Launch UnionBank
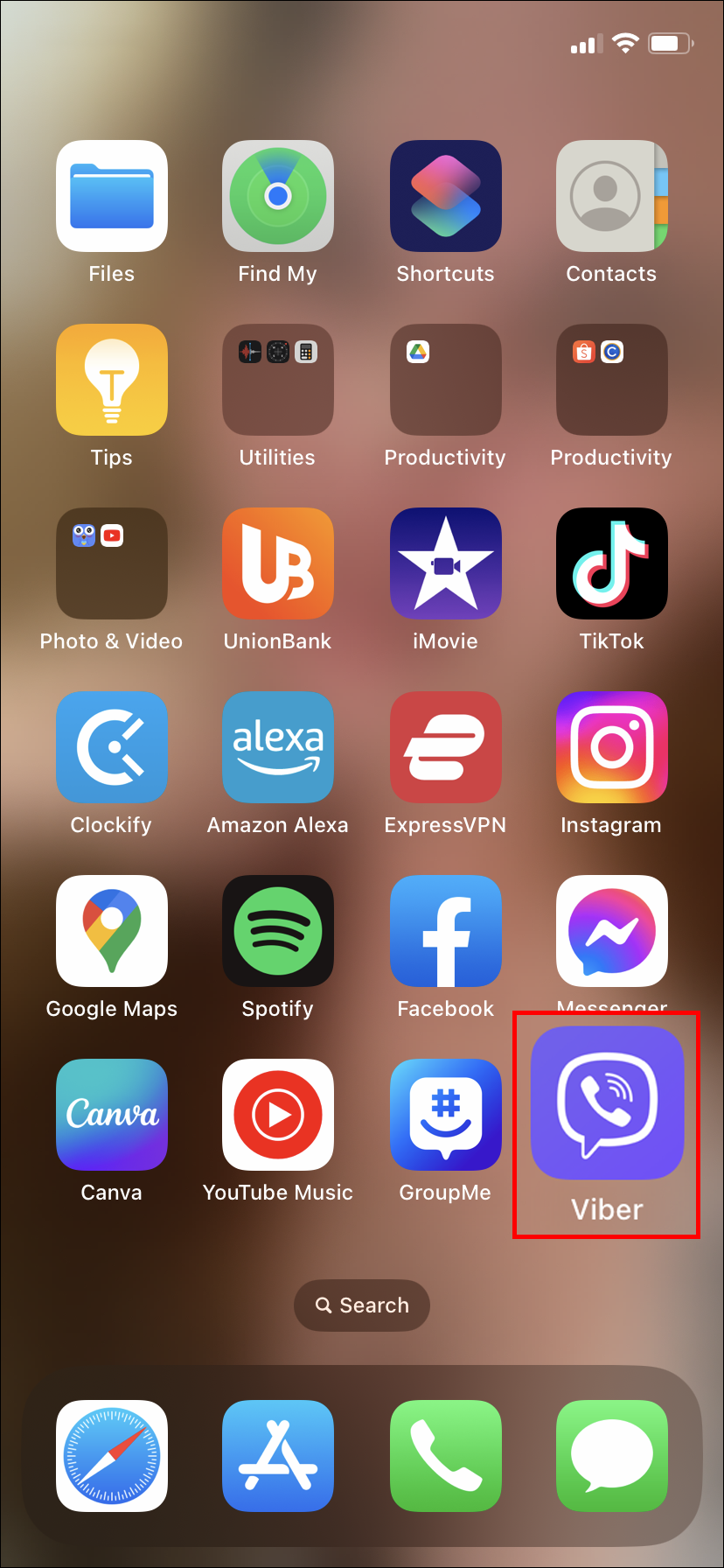Screen dimensions: 724x1568 (278, 563)
